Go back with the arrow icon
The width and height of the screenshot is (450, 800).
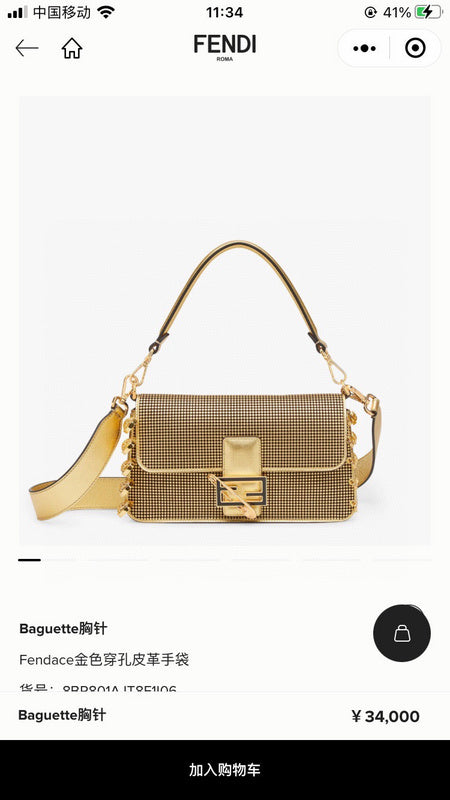coord(27,48)
